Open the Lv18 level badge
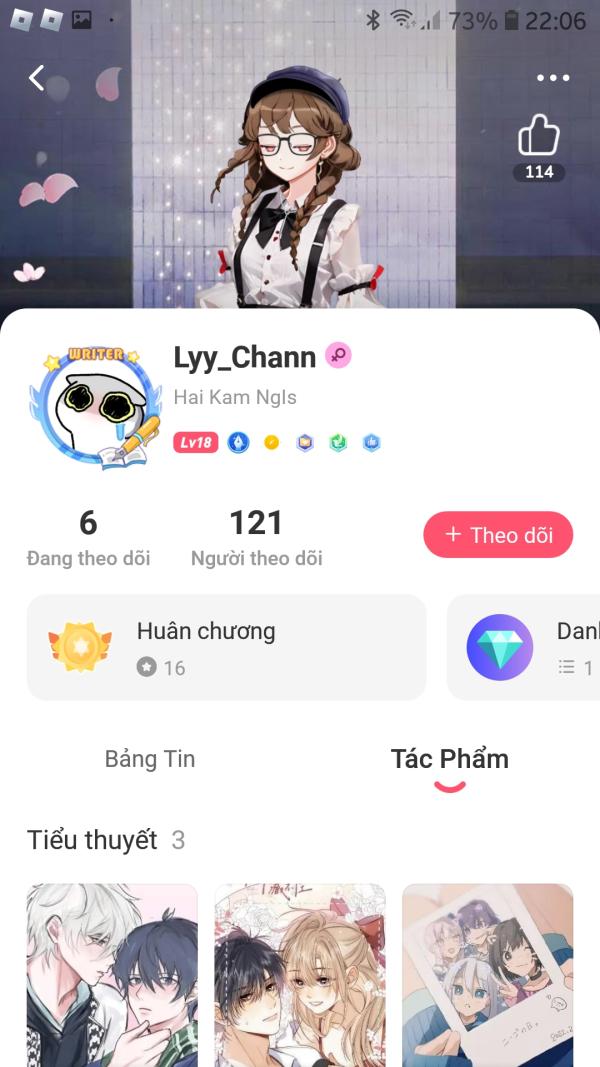This screenshot has height=1067, width=600. (x=196, y=442)
